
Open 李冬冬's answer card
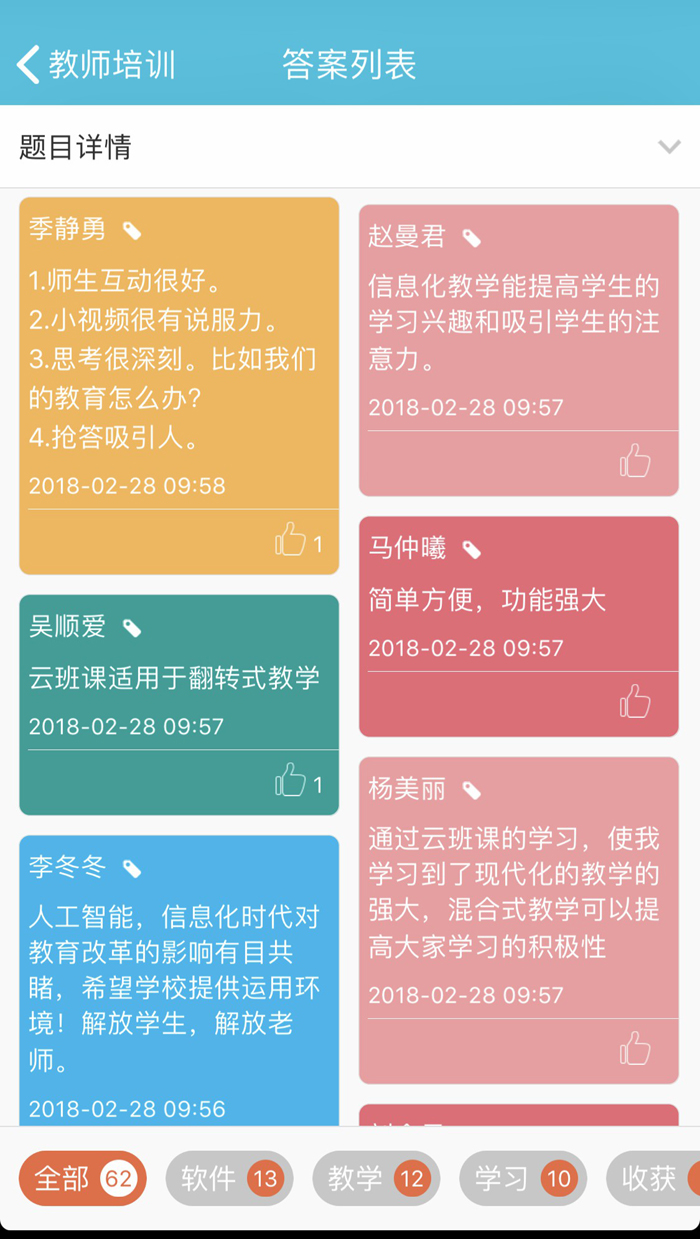179,981
